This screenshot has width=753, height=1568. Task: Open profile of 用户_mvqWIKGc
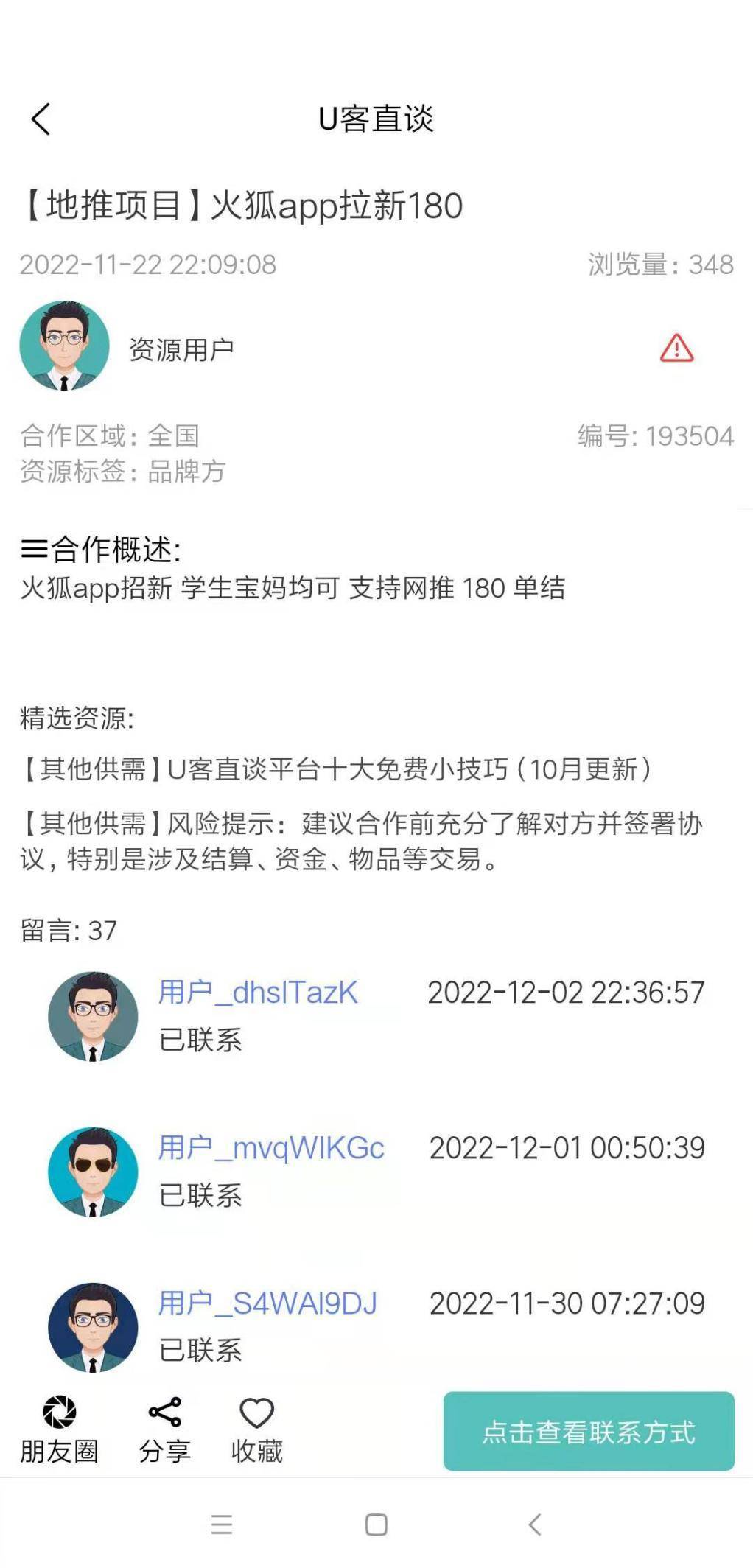pos(271,1148)
